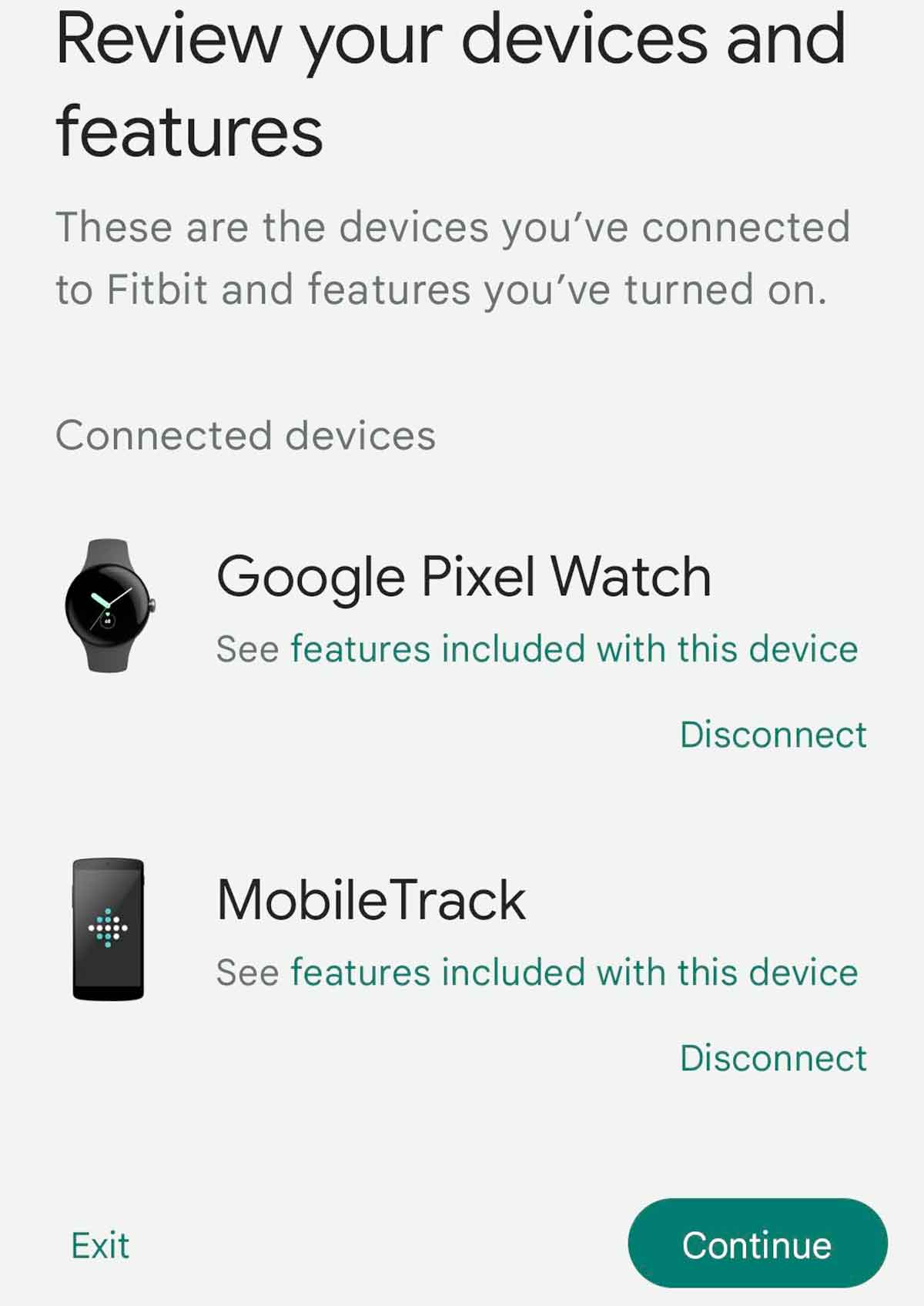This screenshot has height=1306, width=924.
Task: Click the first Disconnect option listed
Action: point(773,734)
